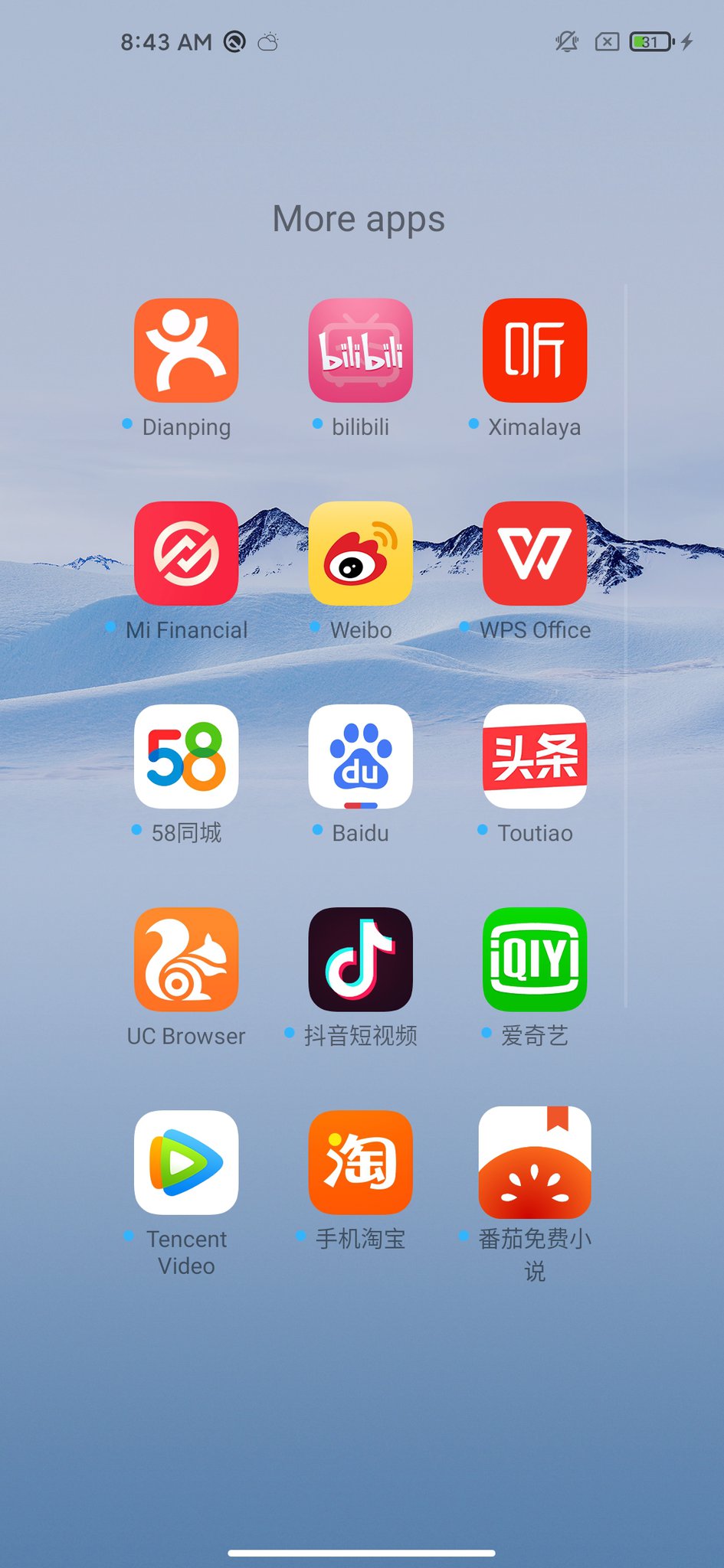The image size is (724, 1568).
Task: Launch 番茄免费小说 reader
Action: click(x=535, y=1162)
